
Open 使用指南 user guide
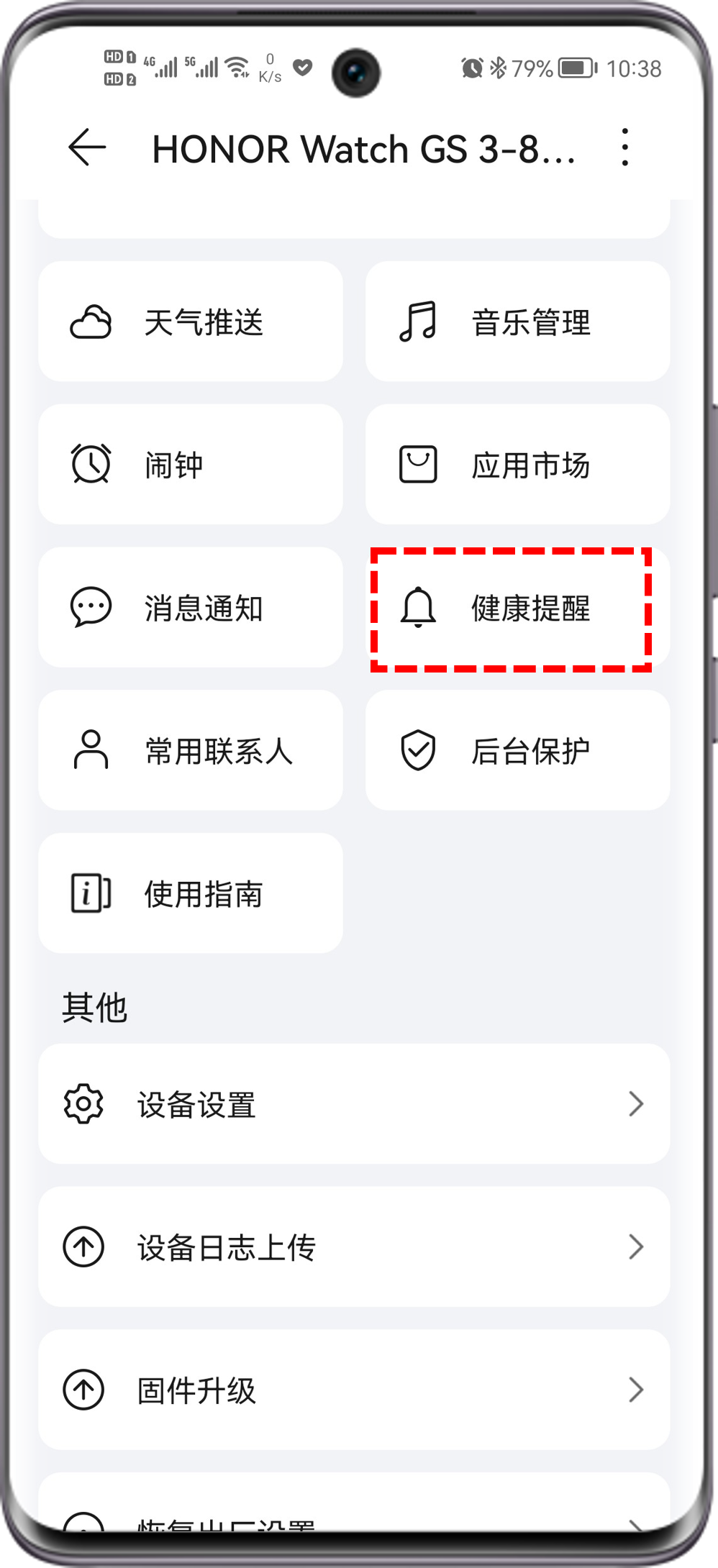[x=191, y=893]
